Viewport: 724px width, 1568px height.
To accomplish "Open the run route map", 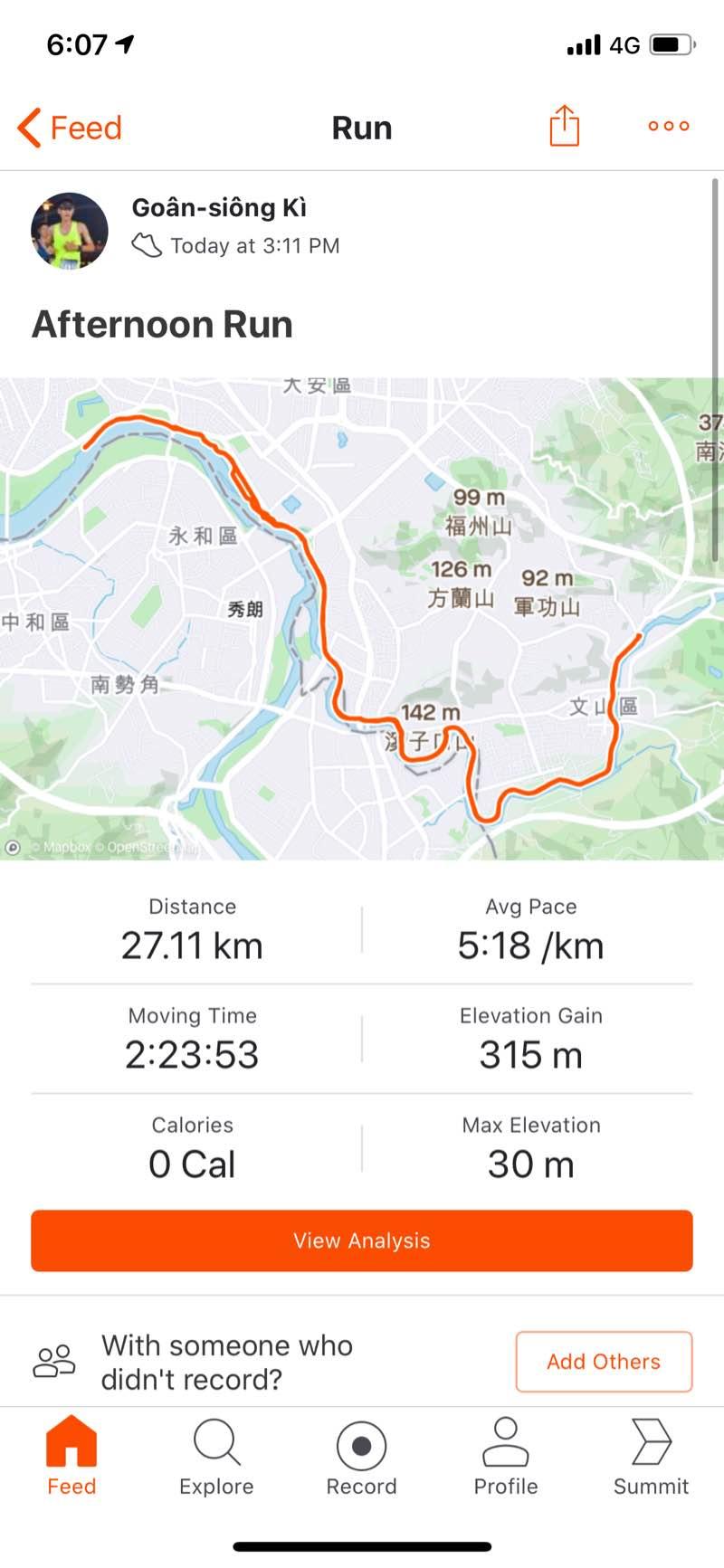I will (362, 617).
